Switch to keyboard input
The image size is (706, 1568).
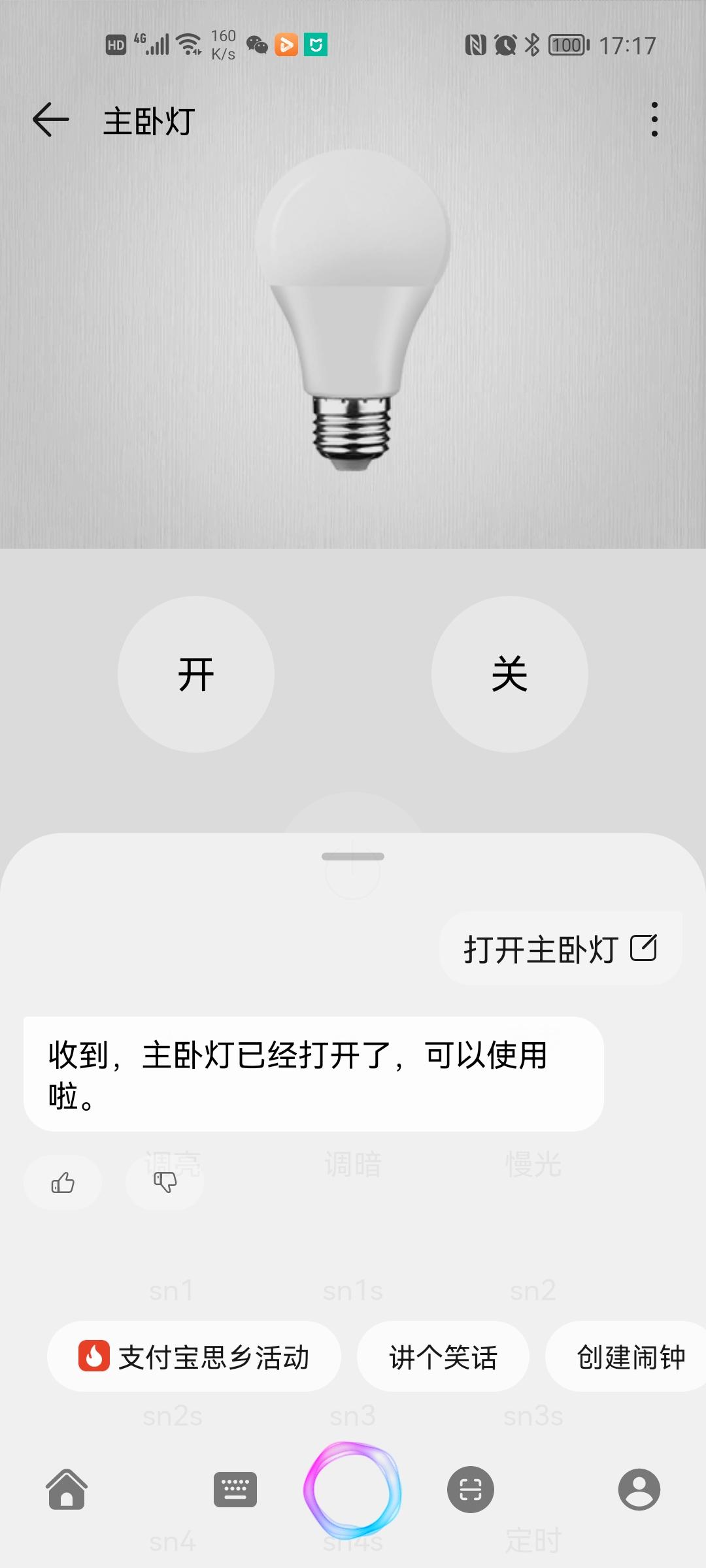coord(235,1490)
